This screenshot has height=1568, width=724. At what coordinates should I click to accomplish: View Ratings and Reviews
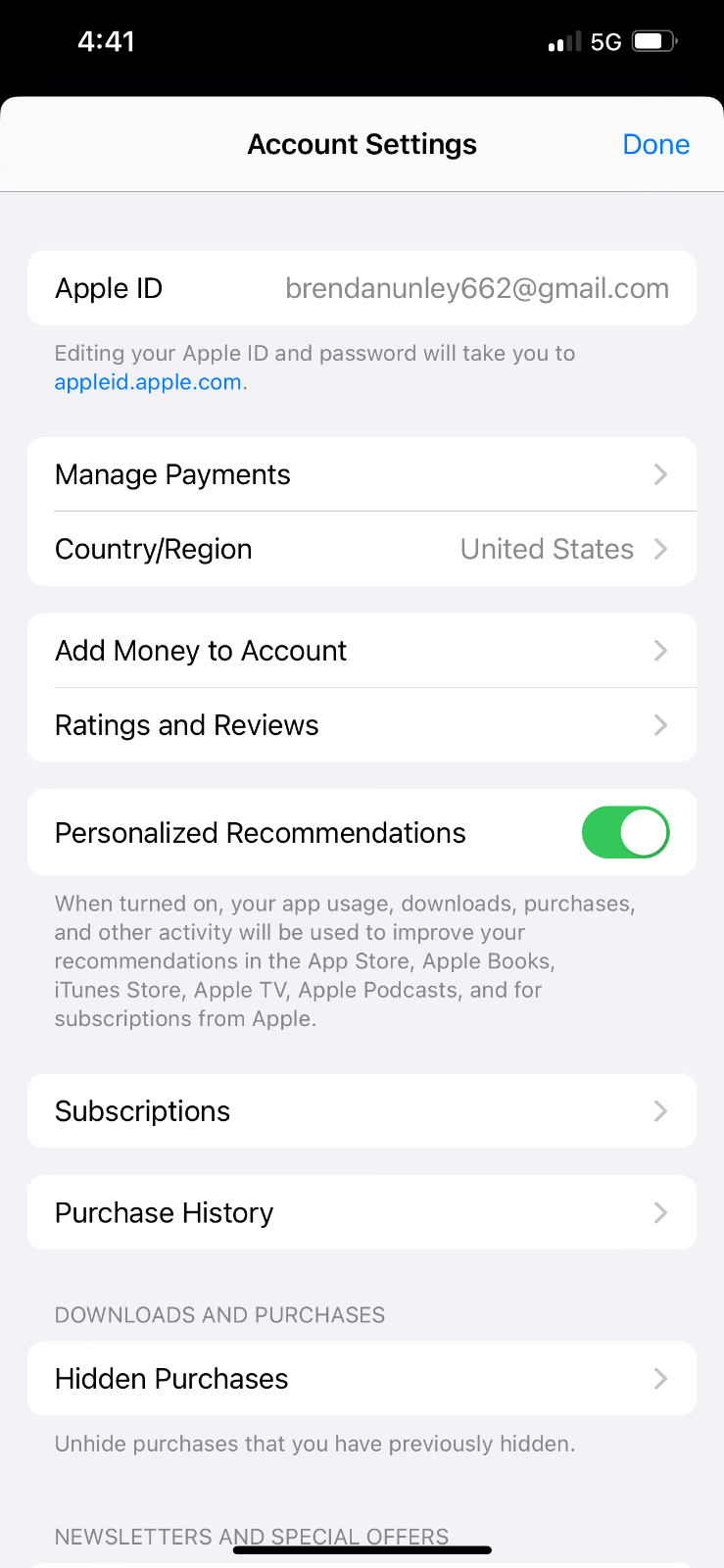[x=362, y=725]
